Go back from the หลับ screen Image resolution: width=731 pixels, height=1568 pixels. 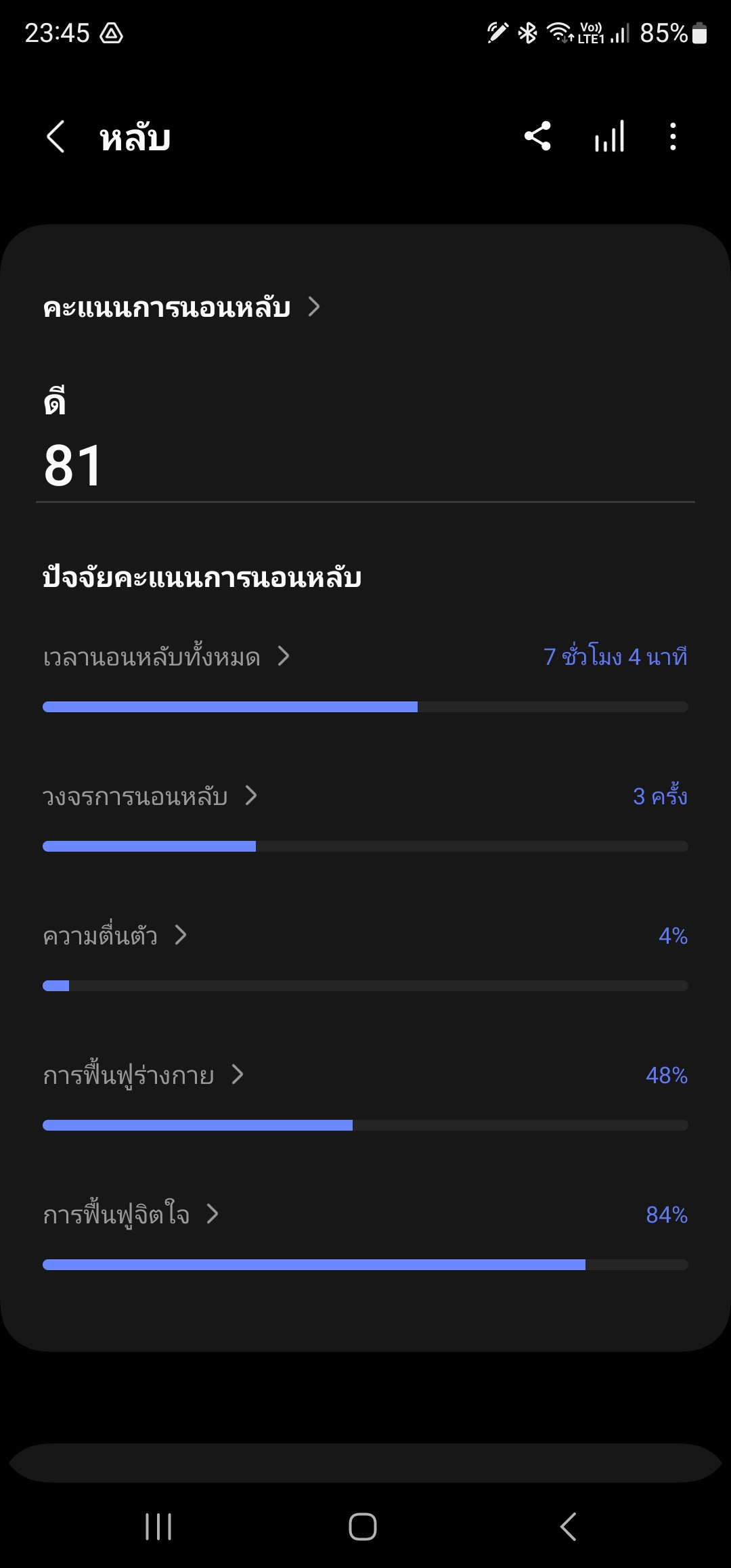click(56, 137)
